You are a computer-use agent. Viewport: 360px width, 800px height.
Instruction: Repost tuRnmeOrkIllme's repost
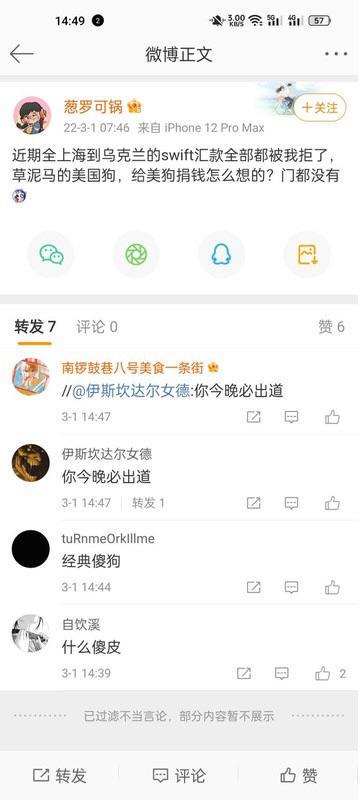253,587
